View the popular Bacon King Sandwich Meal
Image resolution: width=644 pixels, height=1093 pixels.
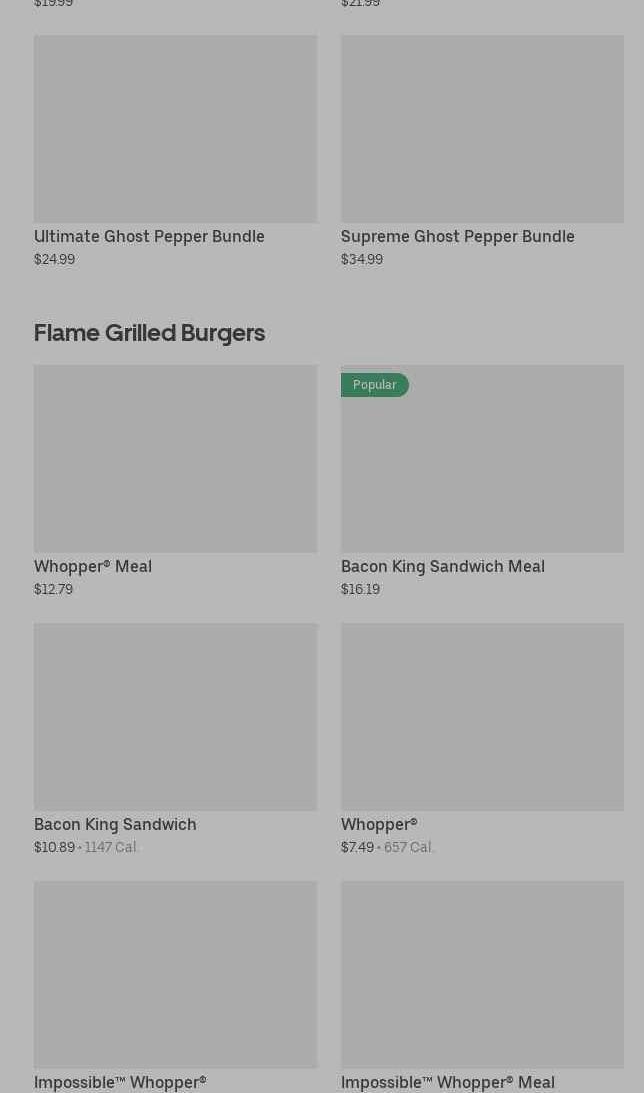pos(482,481)
